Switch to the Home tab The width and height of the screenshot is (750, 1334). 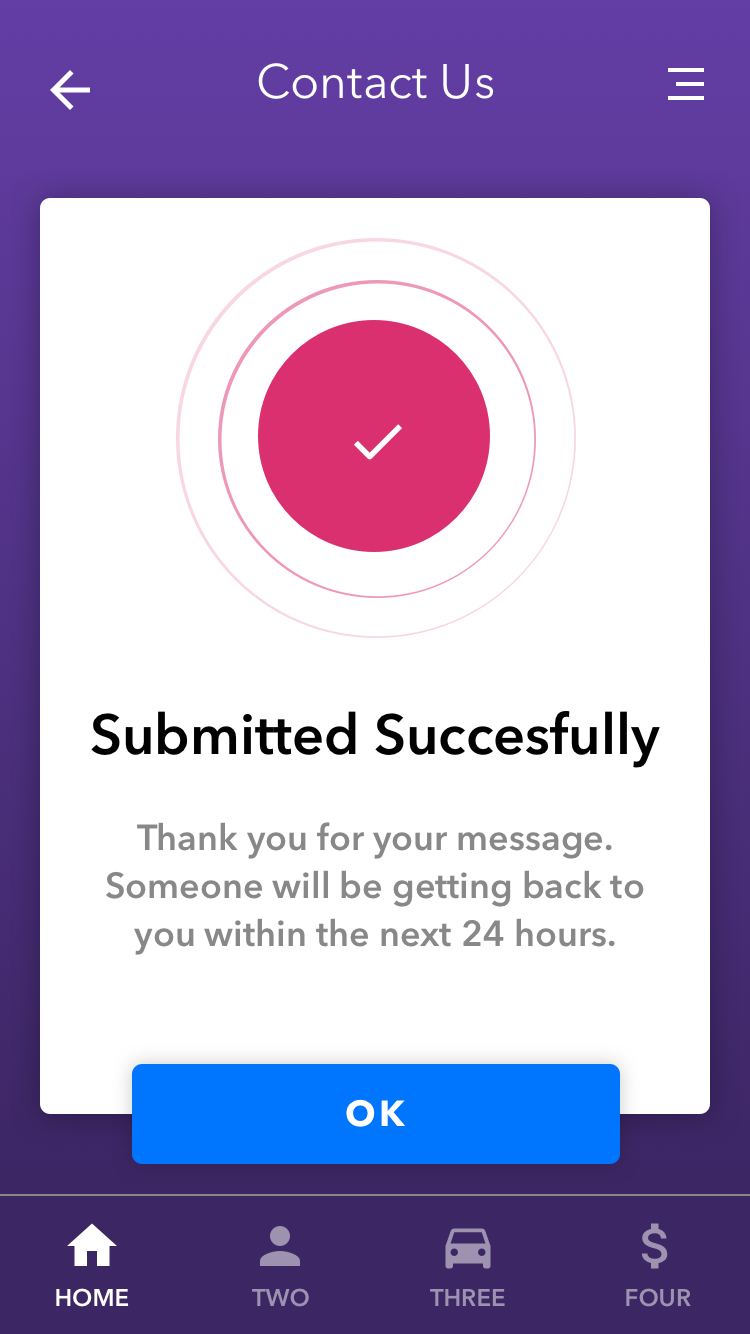(92, 1266)
